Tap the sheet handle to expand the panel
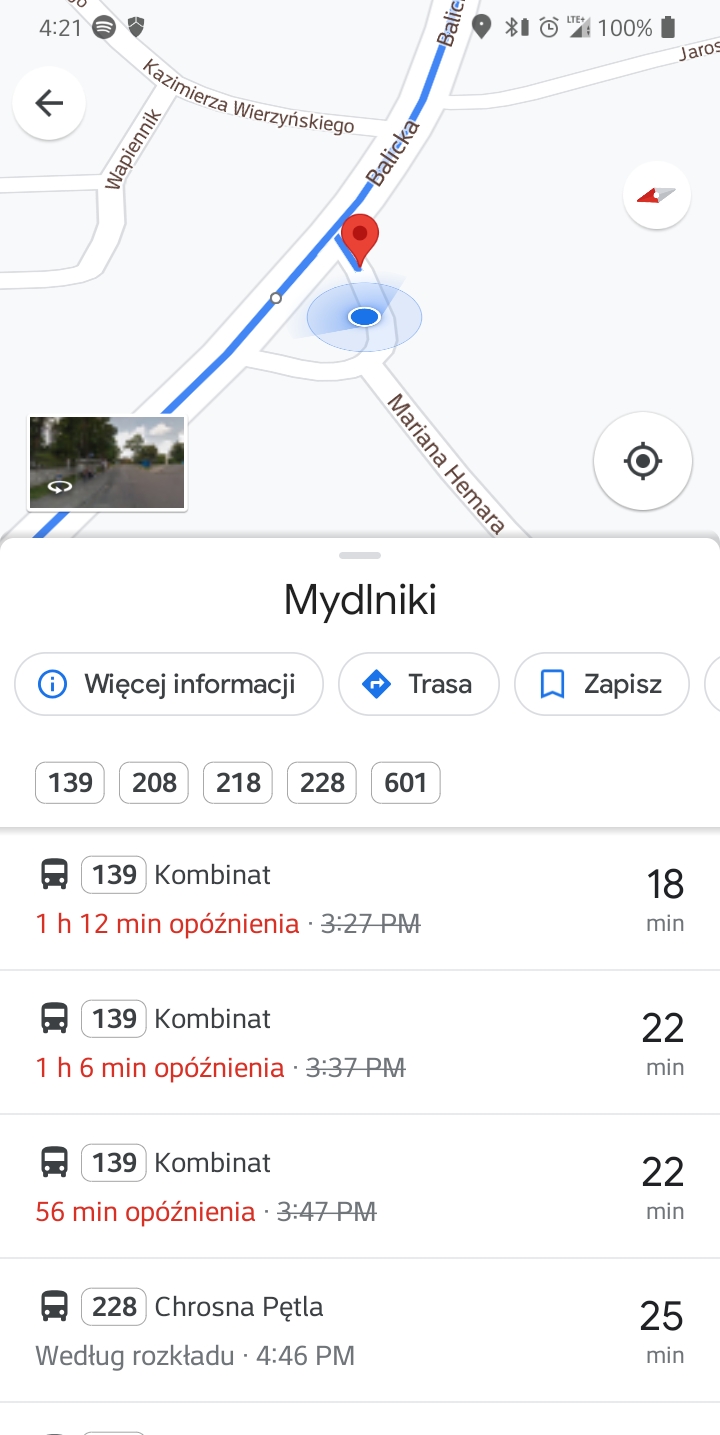The image size is (720, 1435). pos(360,555)
